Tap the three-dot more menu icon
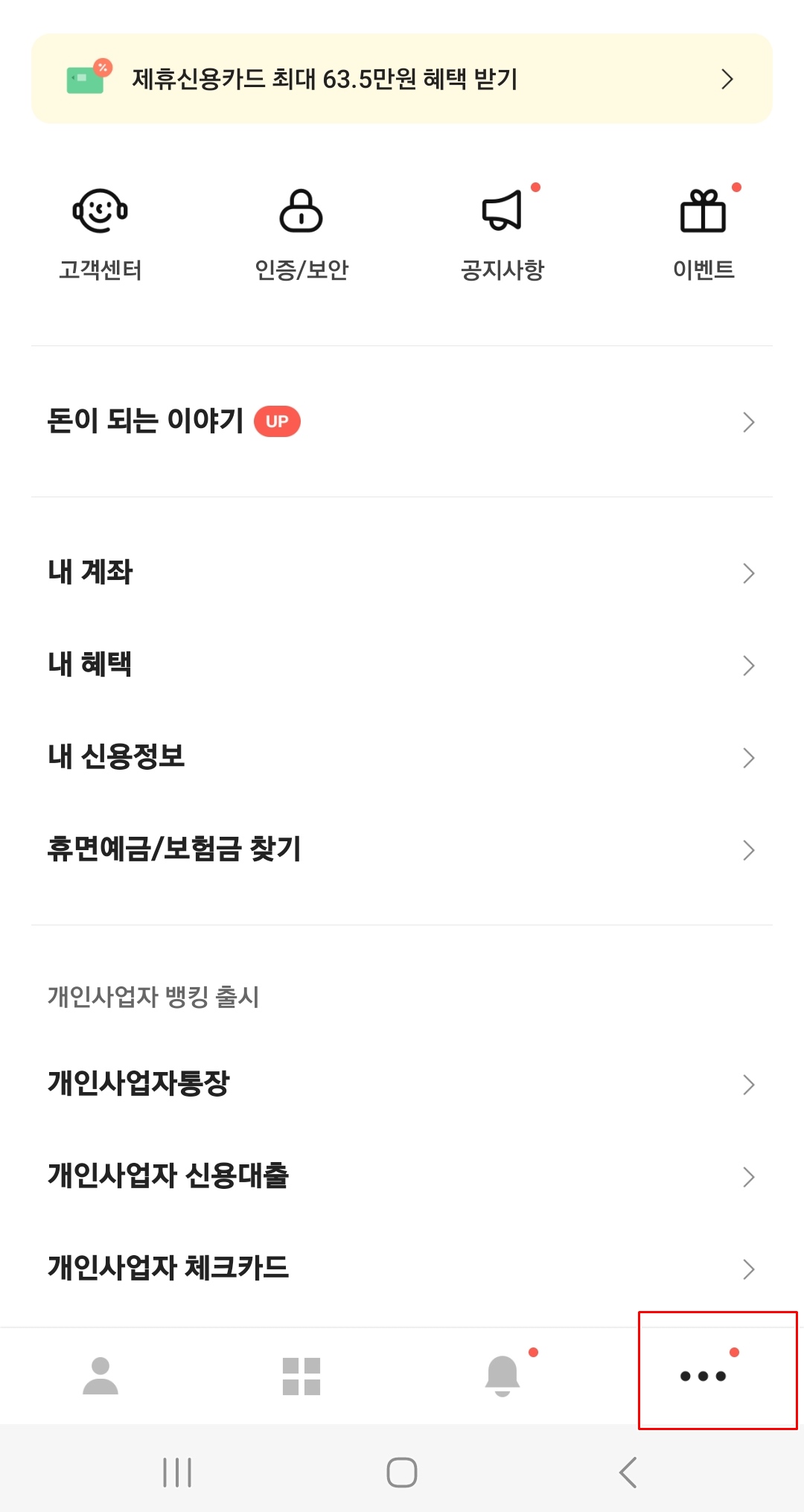 click(701, 1374)
